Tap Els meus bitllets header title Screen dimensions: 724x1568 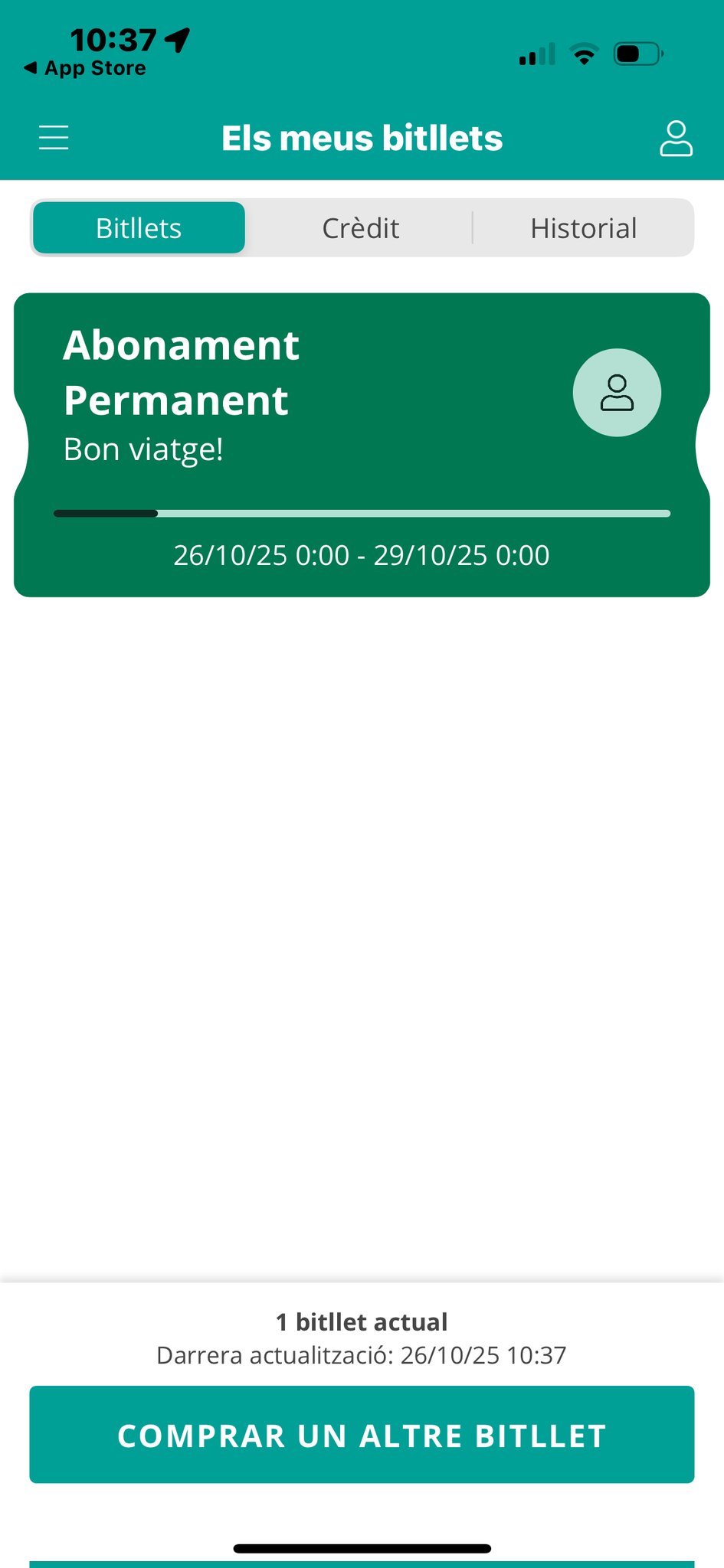[362, 138]
